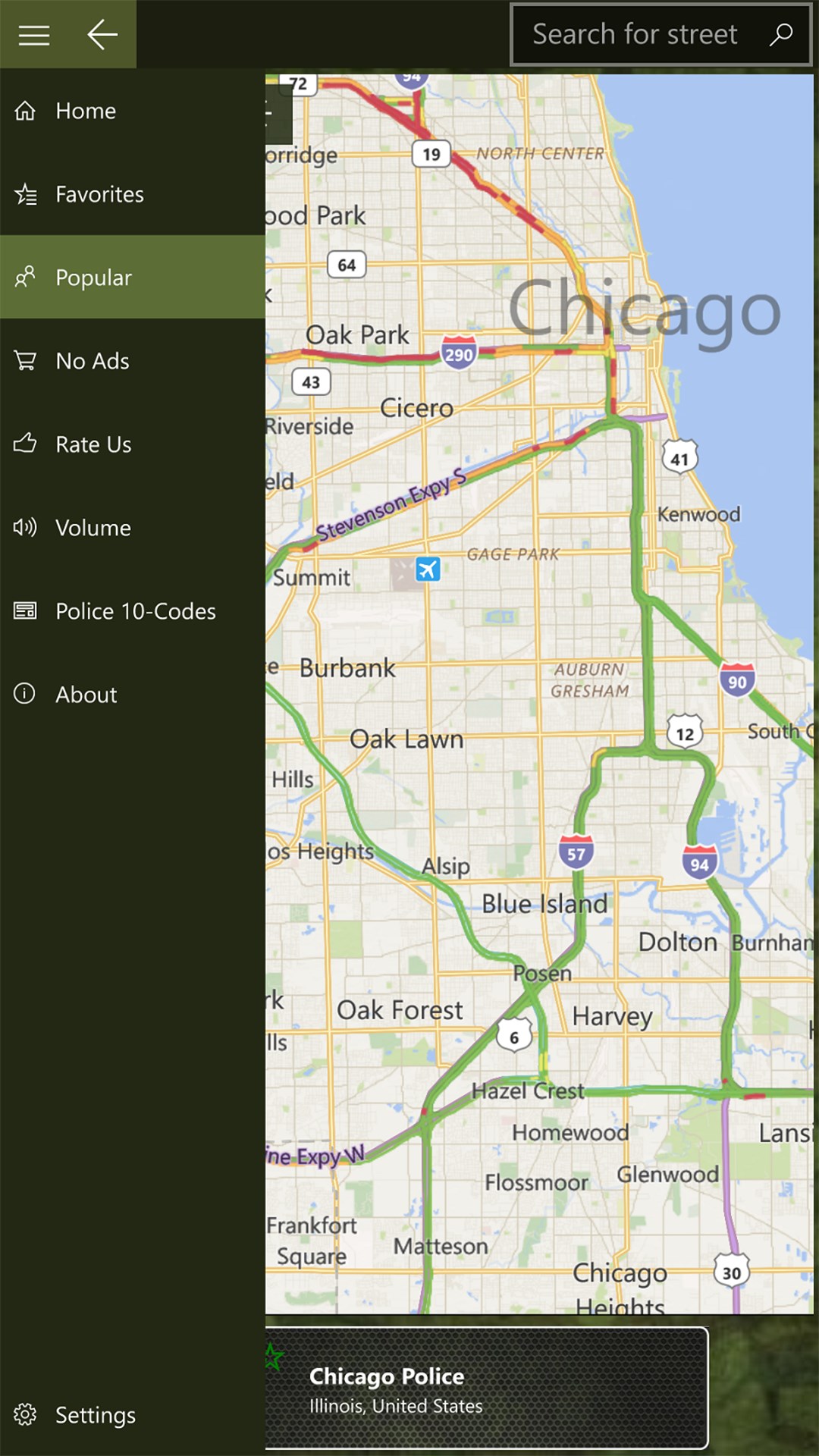Viewport: 819px width, 1456px height.
Task: Open the Chicago Police card
Action: tap(485, 1389)
